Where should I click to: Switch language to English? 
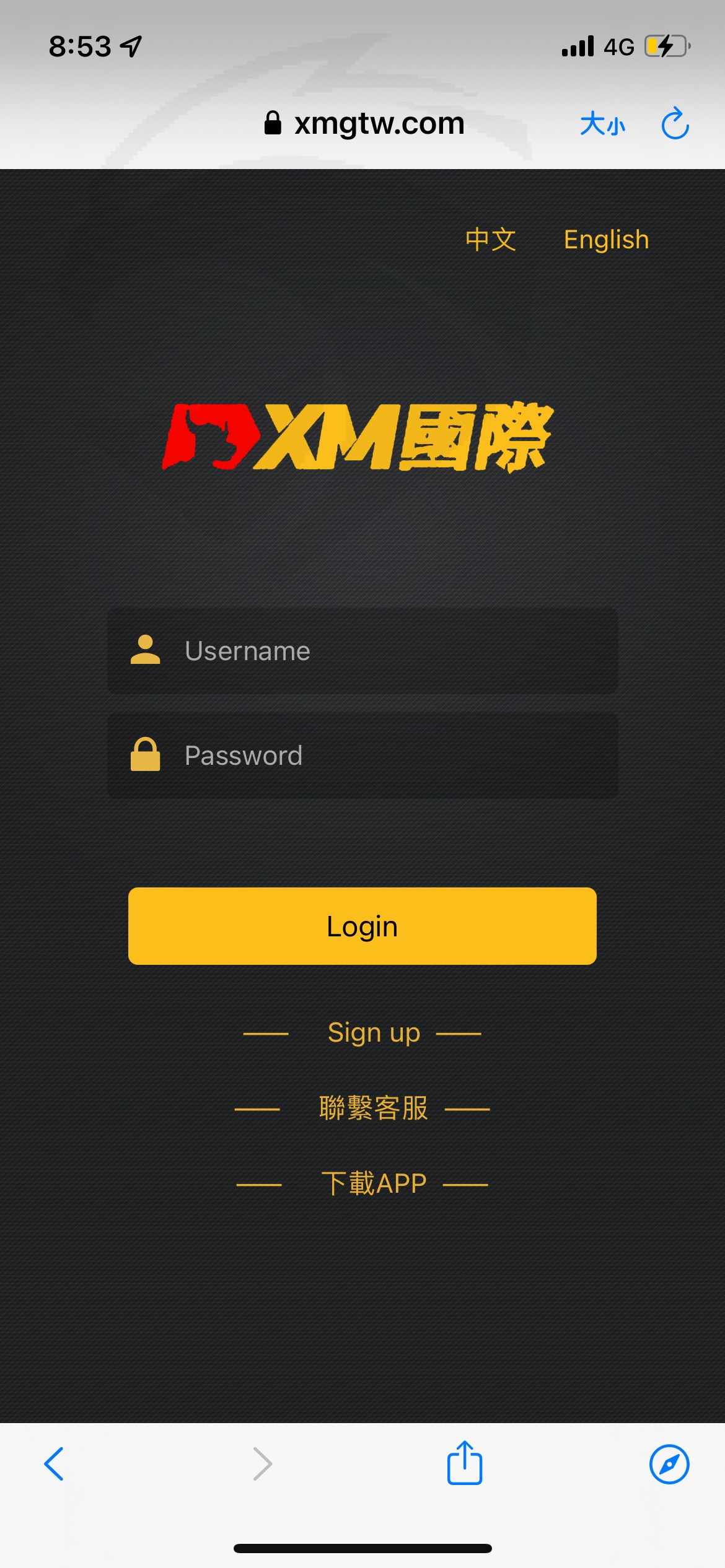pyautogui.click(x=606, y=240)
